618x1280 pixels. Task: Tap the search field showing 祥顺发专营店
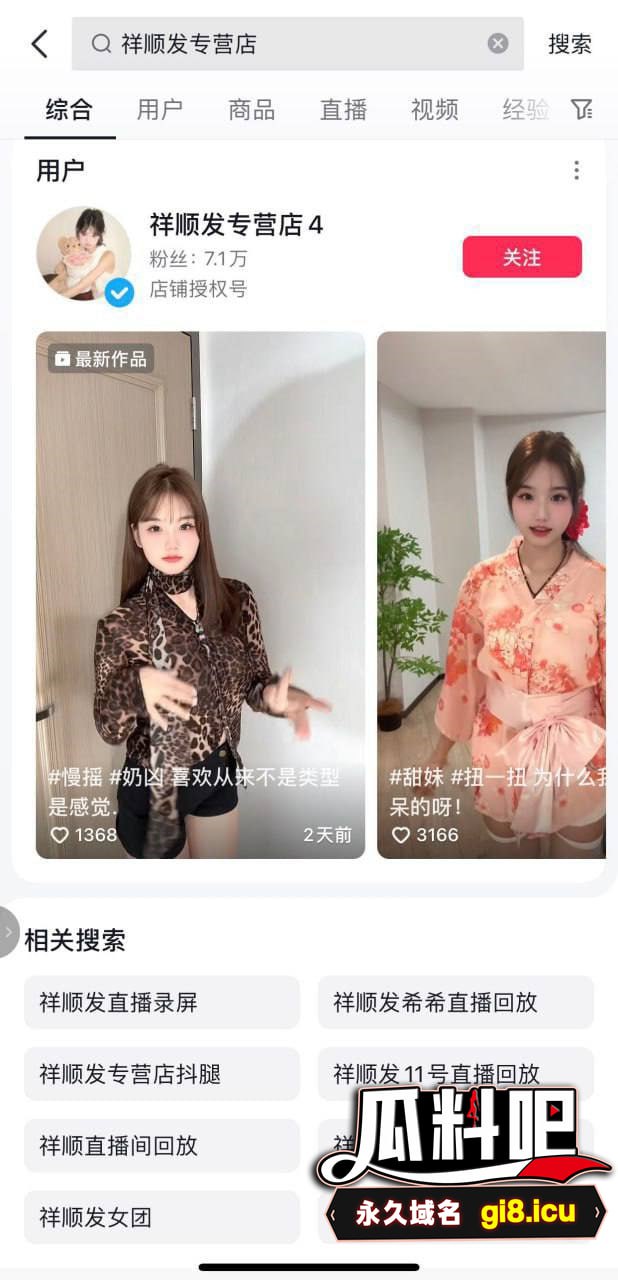[x=290, y=44]
